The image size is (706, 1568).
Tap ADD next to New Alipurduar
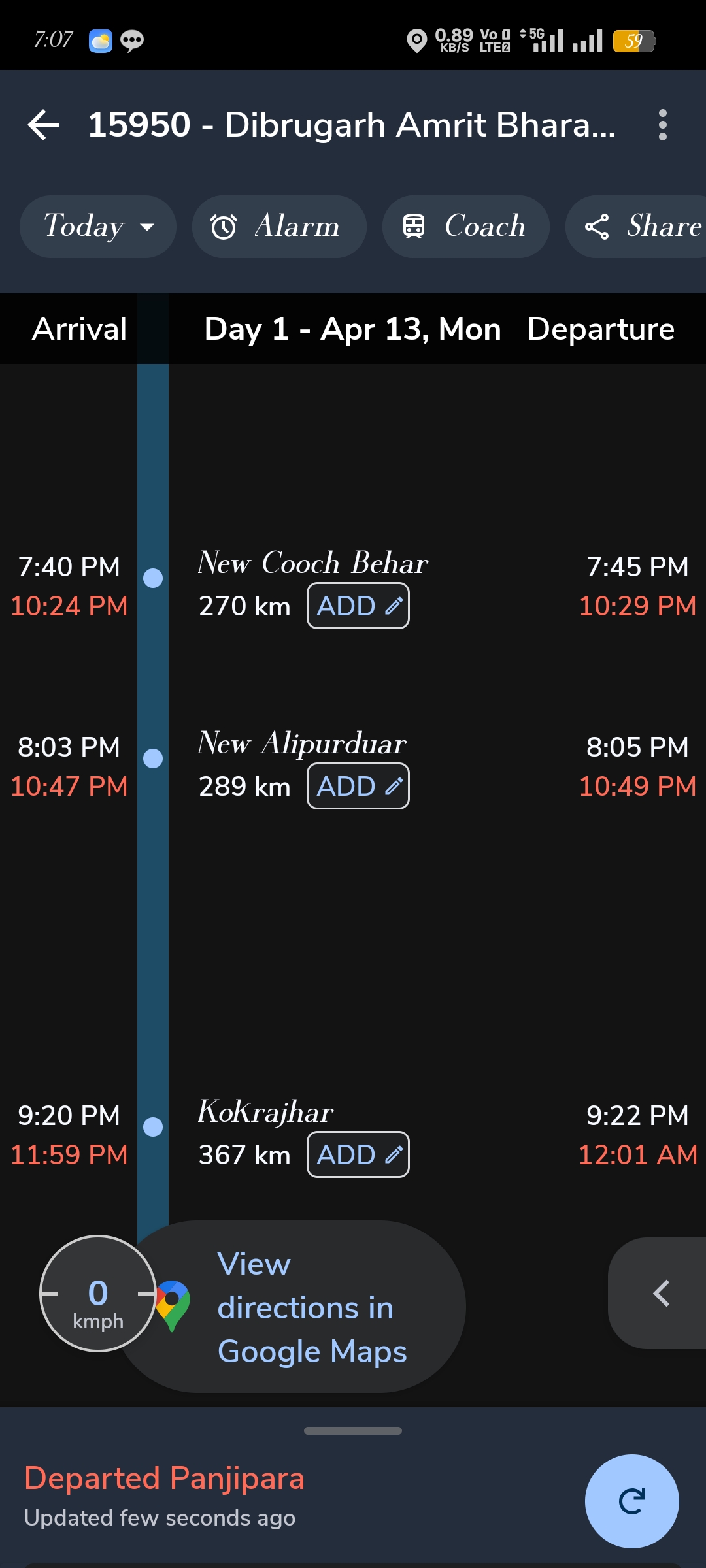pyautogui.click(x=358, y=787)
